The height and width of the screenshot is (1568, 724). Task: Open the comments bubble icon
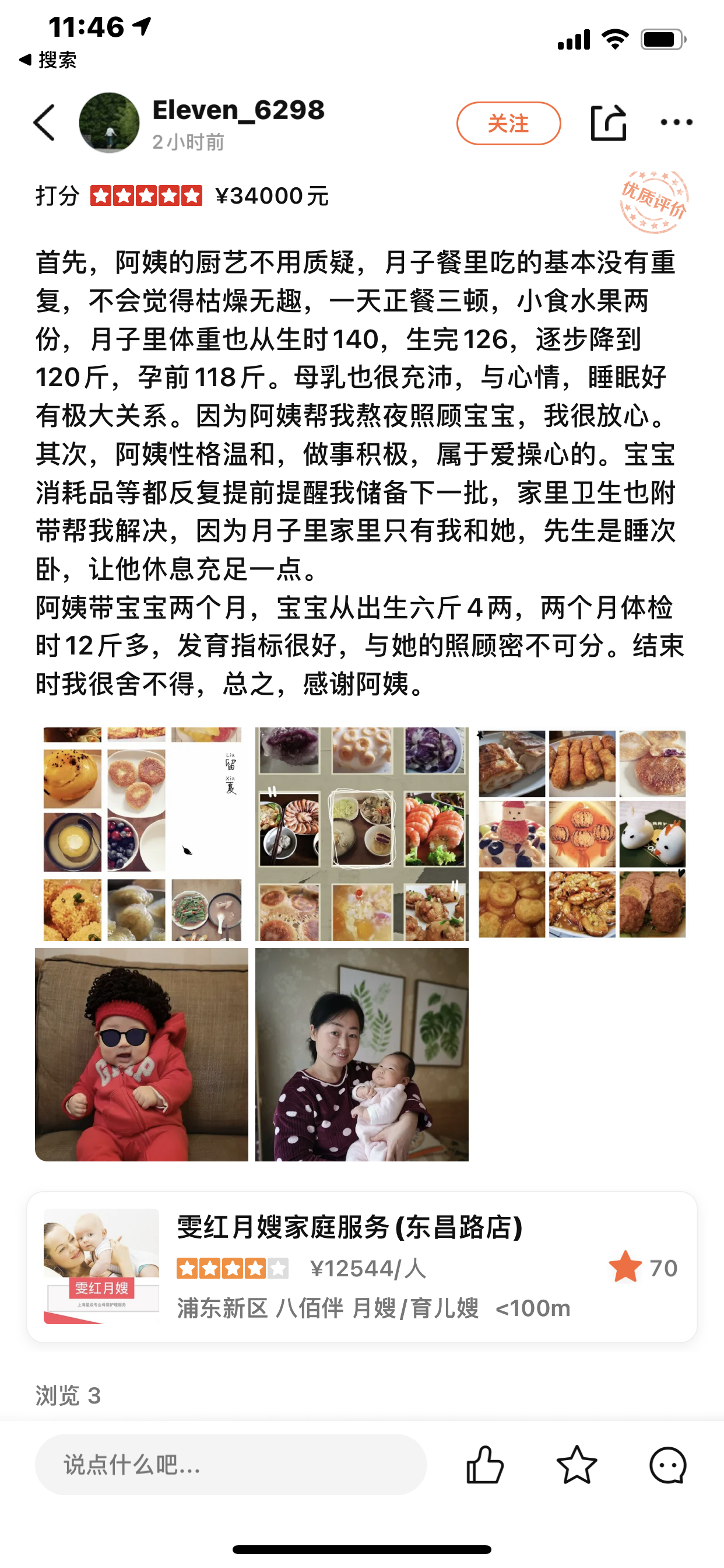[667, 1465]
